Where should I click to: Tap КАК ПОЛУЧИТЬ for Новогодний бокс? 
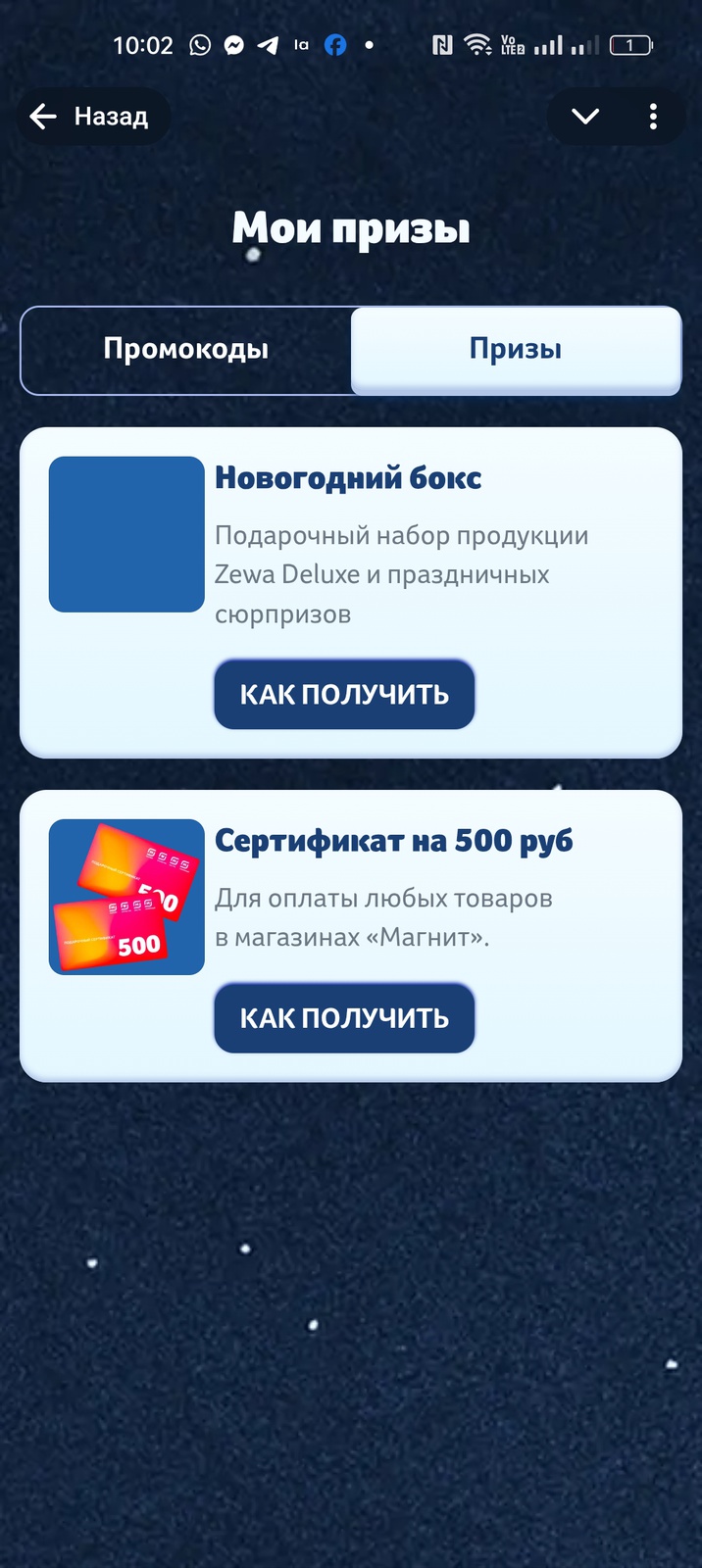tap(344, 695)
